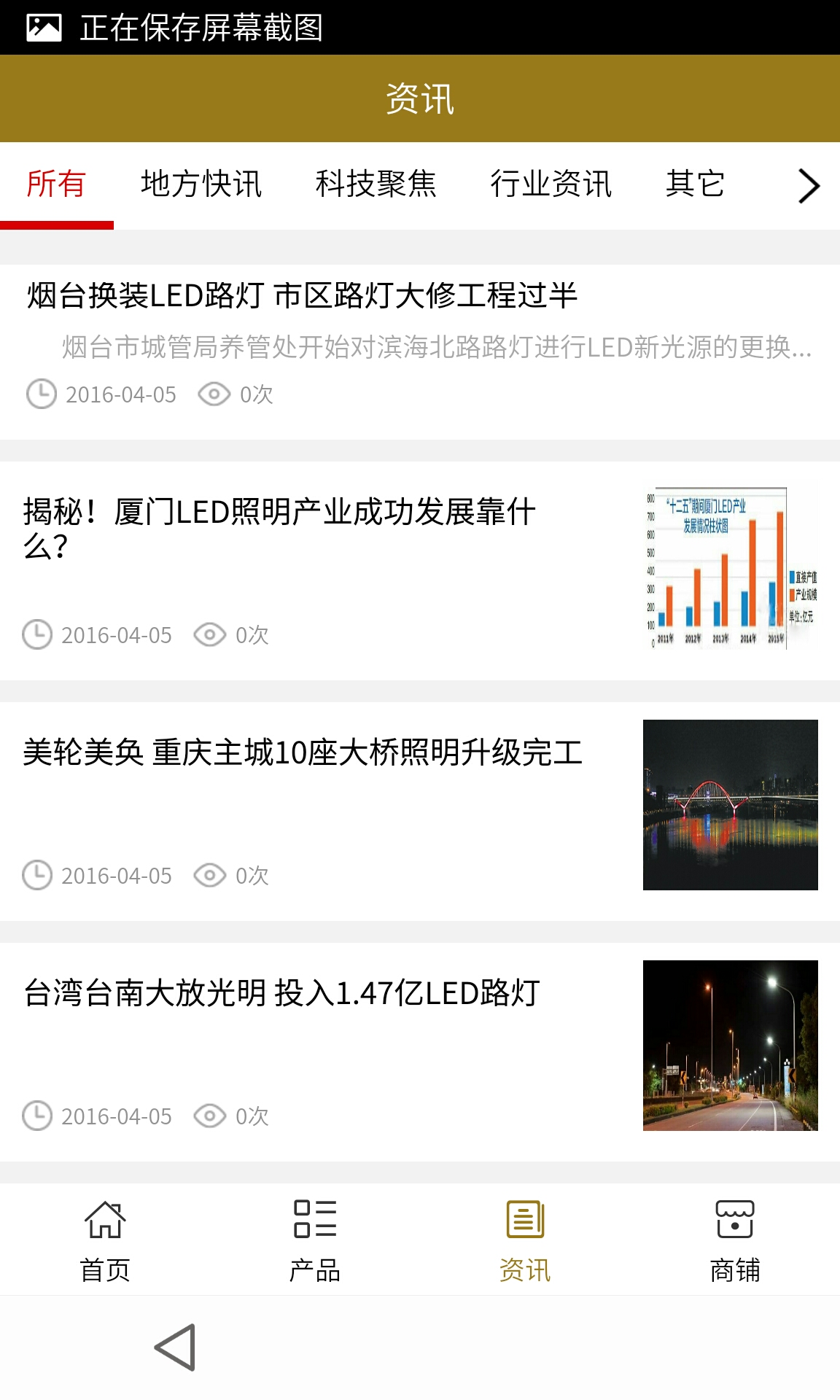Open the 重庆主城10座大桥 article
Image resolution: width=840 pixels, height=1400 pixels.
tap(303, 752)
